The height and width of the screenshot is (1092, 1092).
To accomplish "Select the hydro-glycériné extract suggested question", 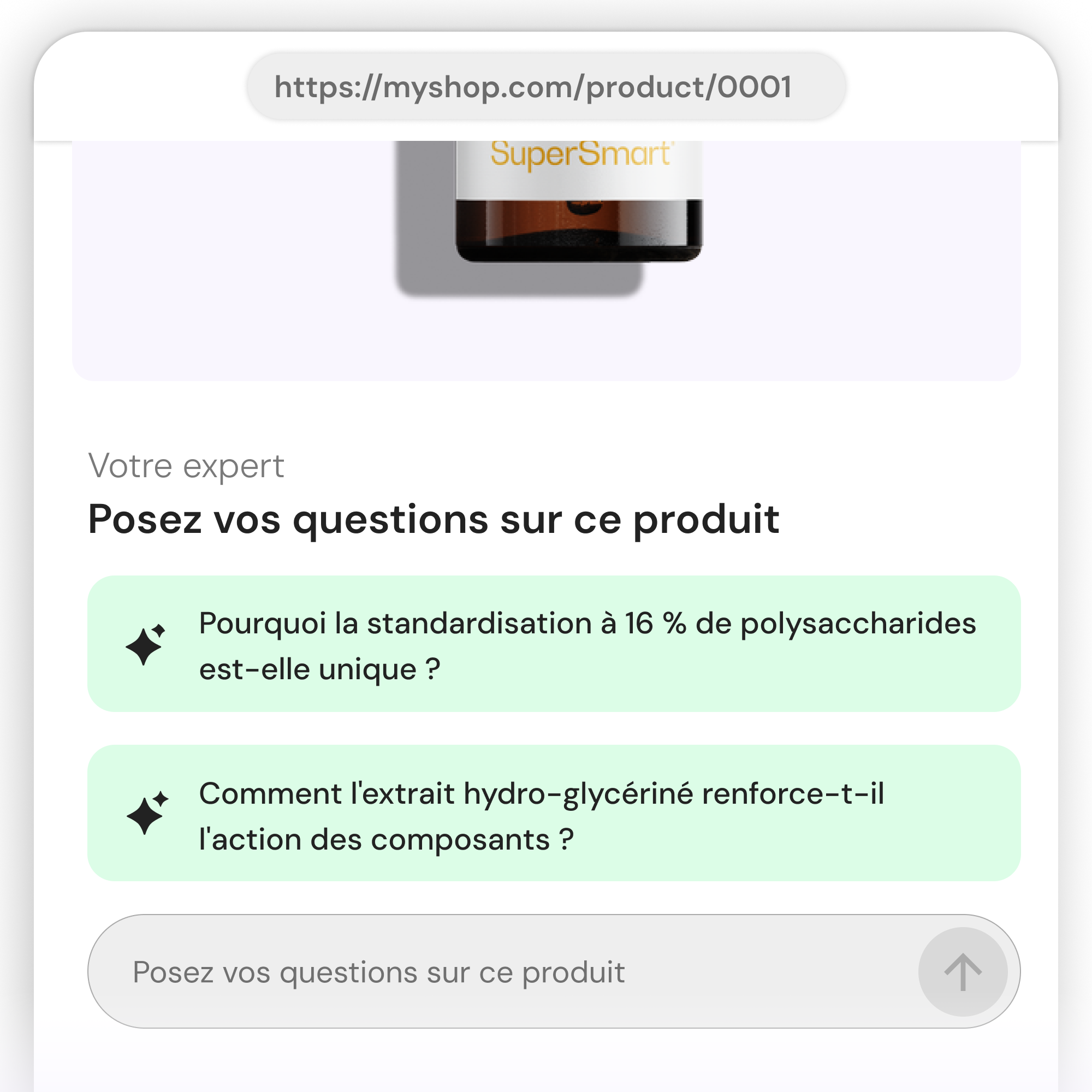I will [554, 813].
